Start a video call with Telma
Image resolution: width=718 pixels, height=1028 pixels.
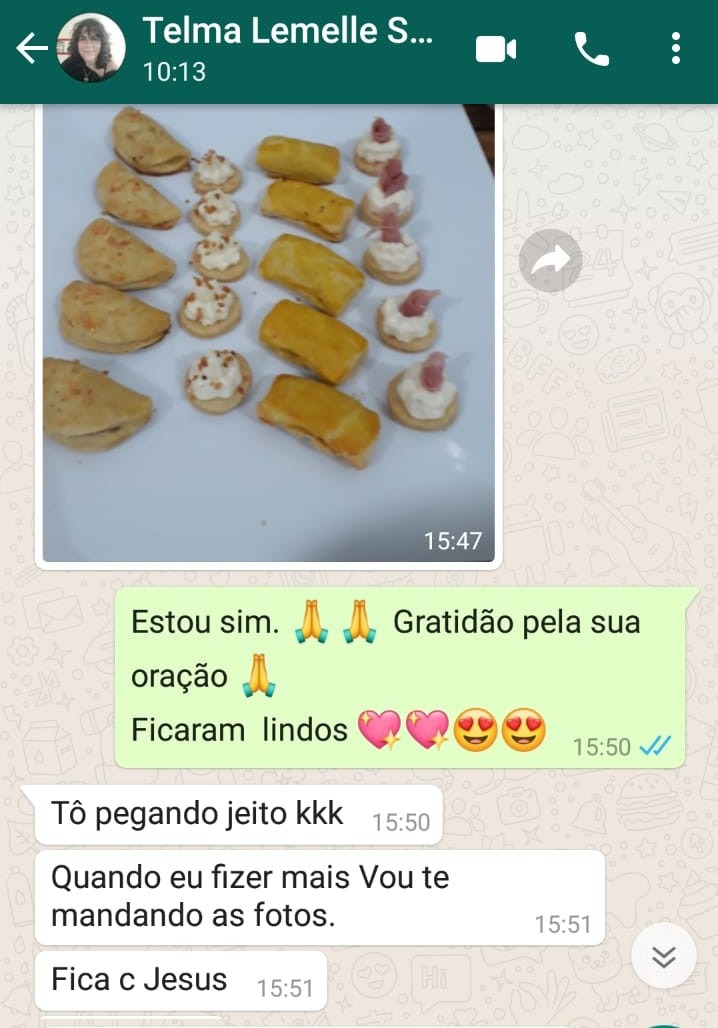[x=496, y=48]
